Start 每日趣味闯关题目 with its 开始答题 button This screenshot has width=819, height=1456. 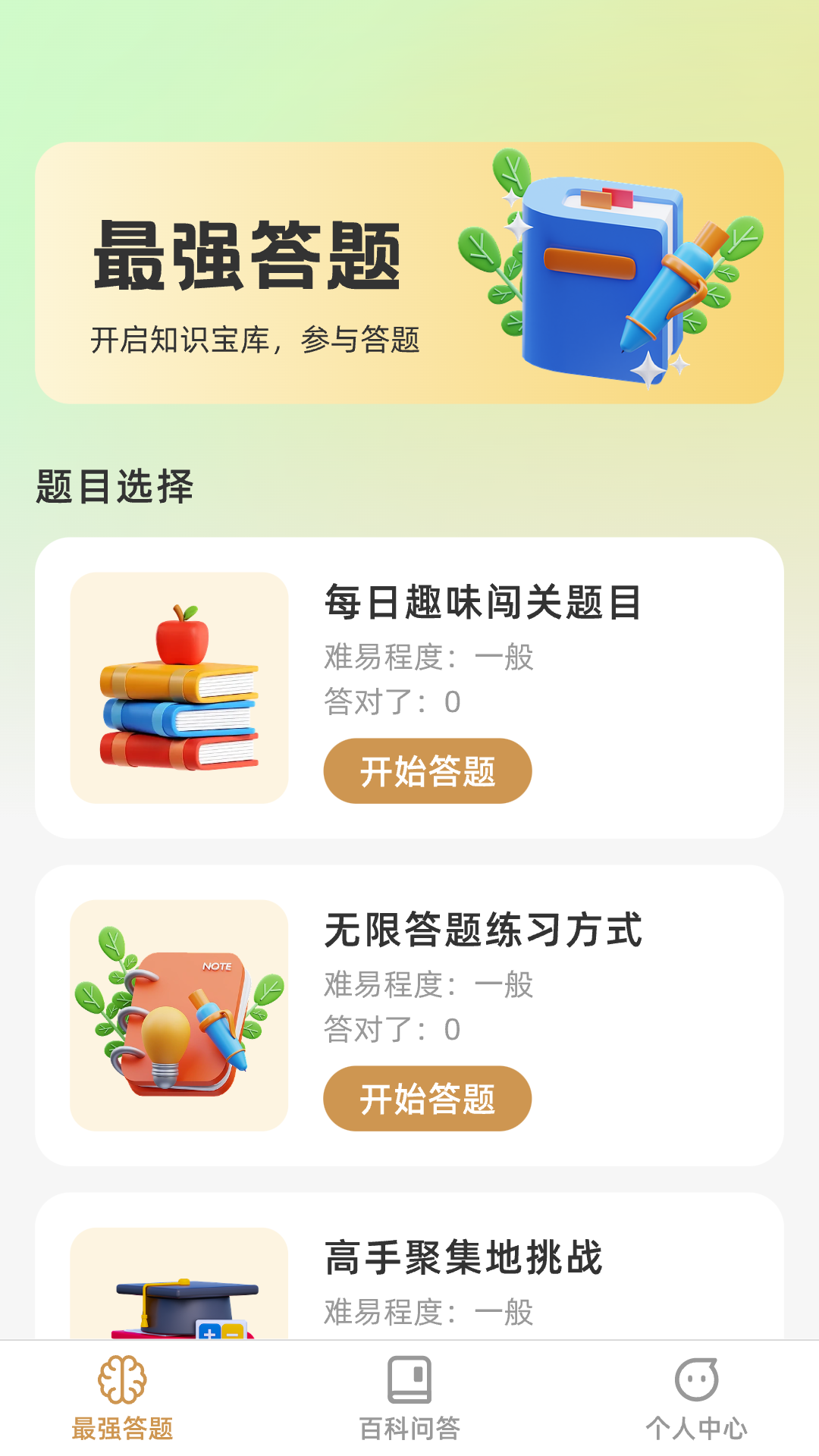click(x=428, y=769)
